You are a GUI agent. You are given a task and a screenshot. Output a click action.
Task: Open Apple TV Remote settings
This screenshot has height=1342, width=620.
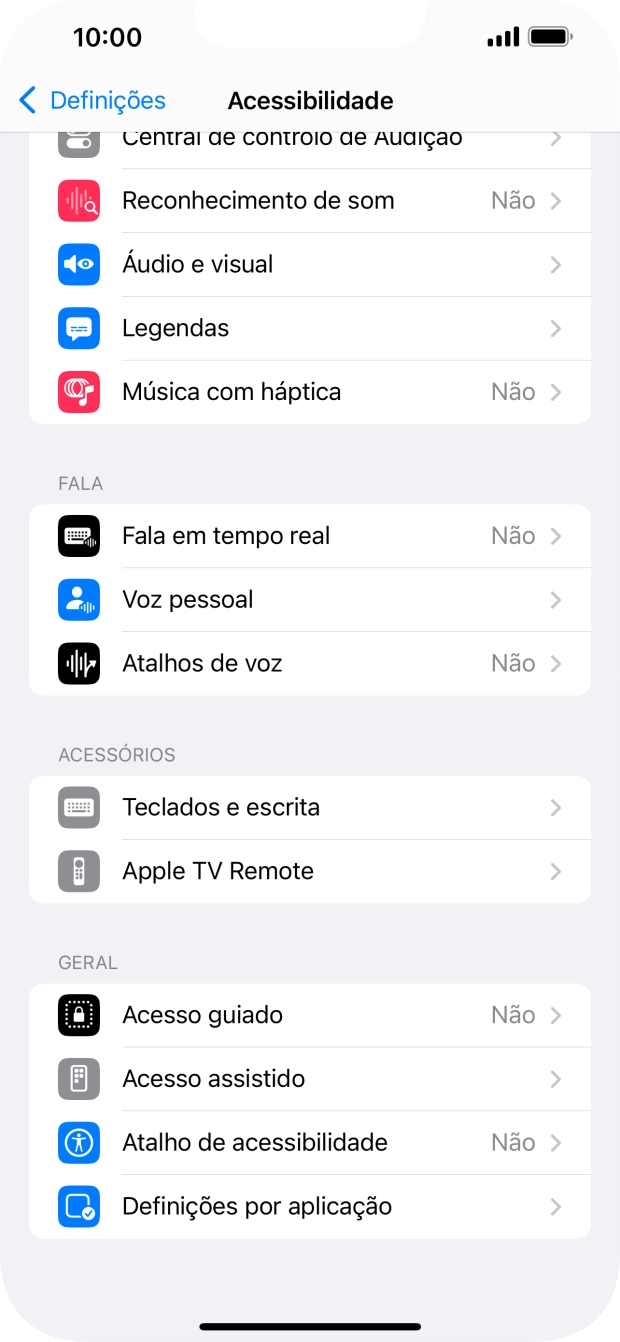pos(310,872)
